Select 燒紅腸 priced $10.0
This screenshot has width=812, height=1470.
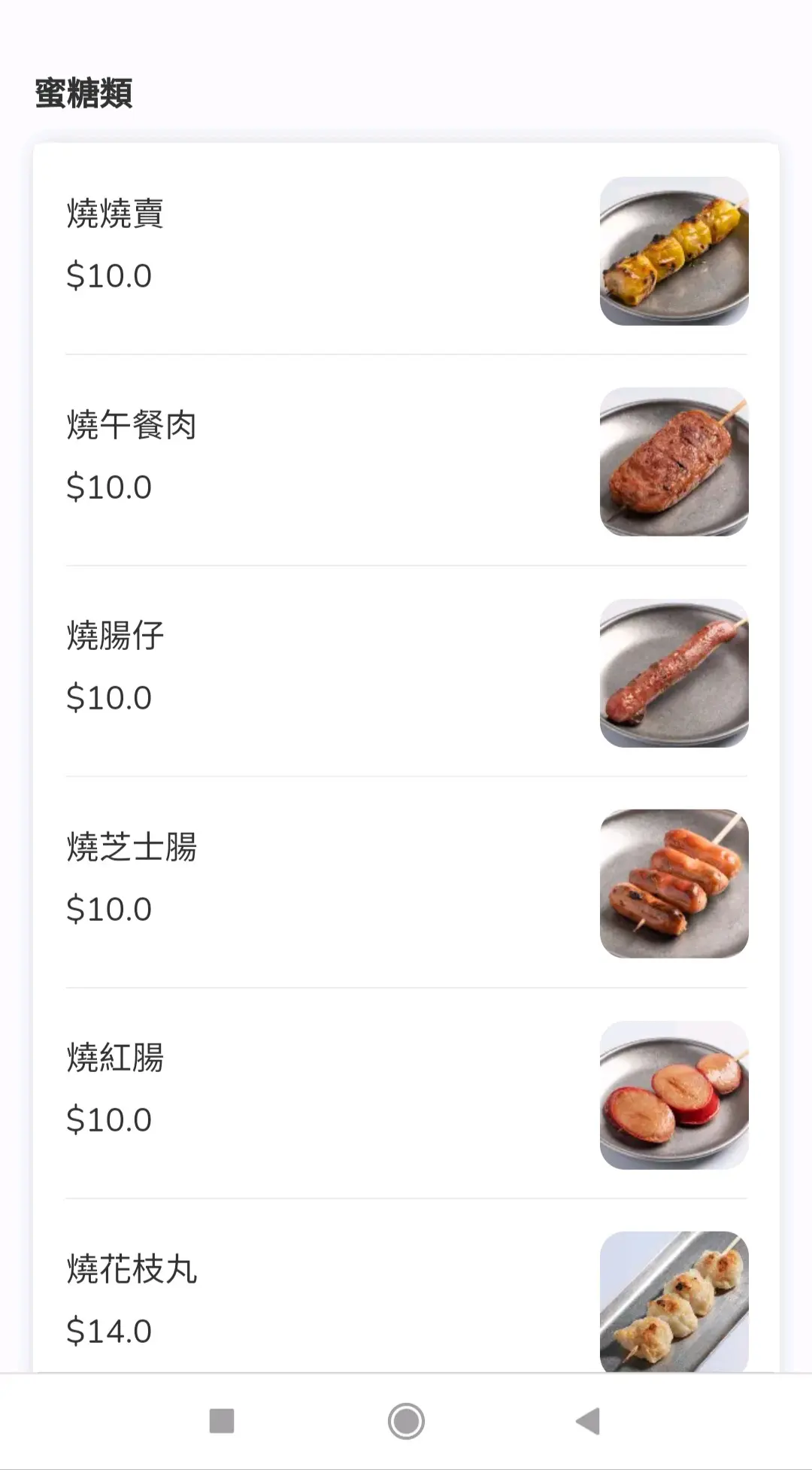(406, 1093)
